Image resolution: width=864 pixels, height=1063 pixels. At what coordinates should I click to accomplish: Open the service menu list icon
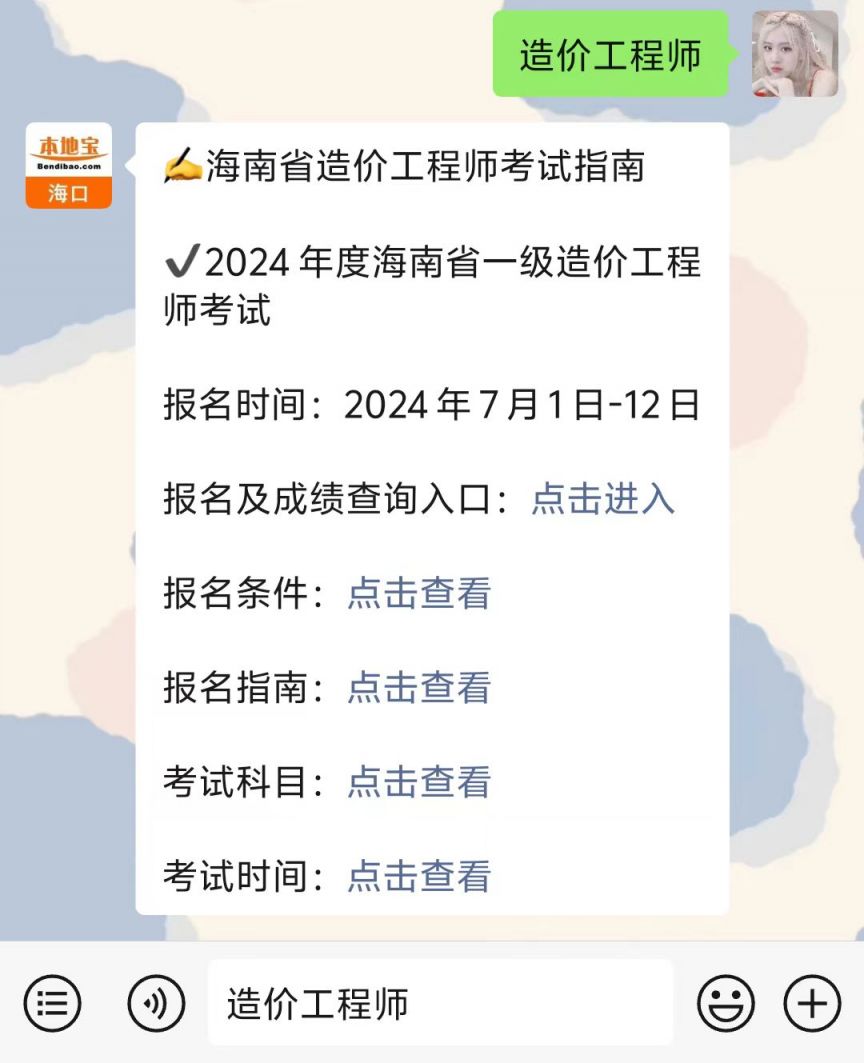pyautogui.click(x=52, y=1003)
